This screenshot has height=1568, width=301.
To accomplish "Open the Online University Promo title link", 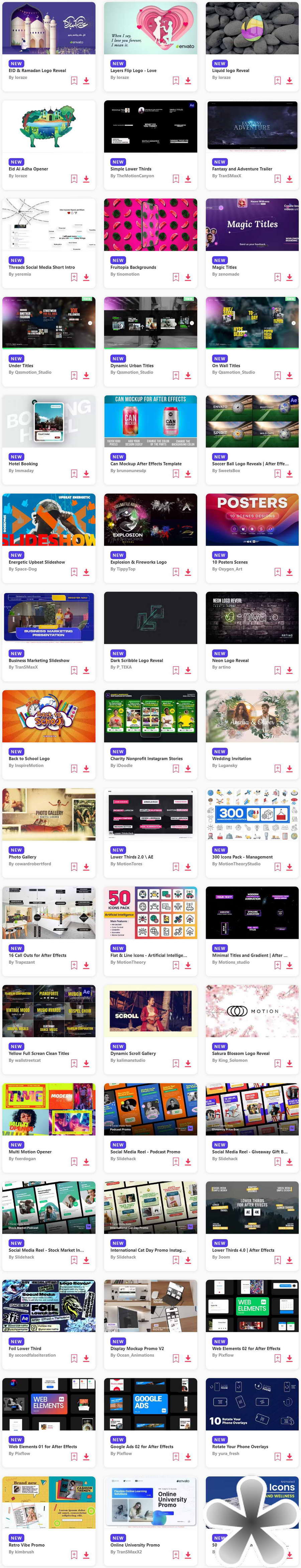I will 135,1545.
